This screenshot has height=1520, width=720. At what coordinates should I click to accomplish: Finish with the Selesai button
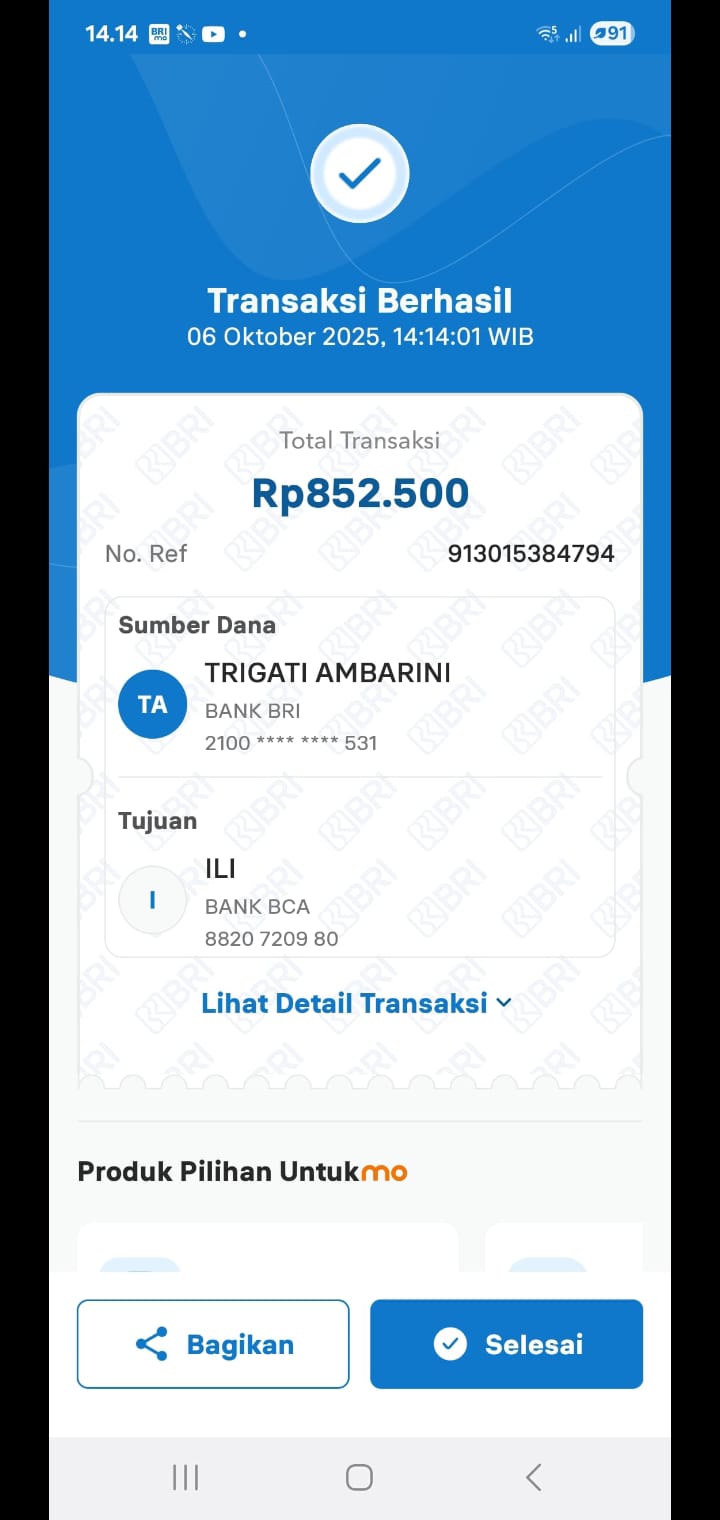pos(506,1344)
